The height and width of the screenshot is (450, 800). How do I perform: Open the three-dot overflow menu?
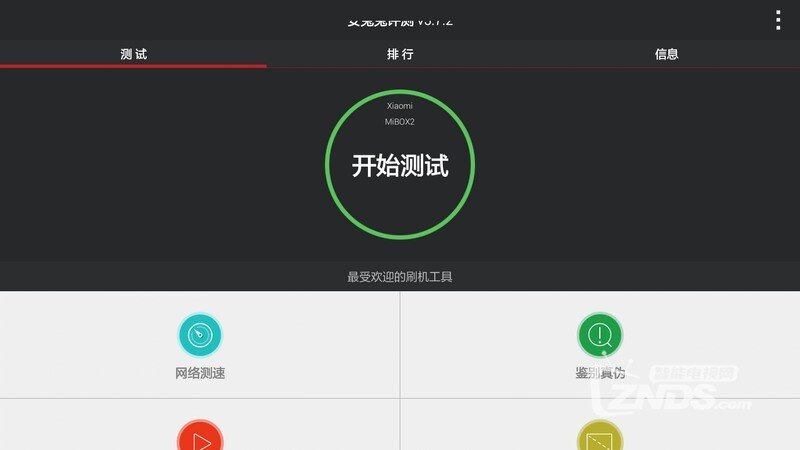click(778, 20)
